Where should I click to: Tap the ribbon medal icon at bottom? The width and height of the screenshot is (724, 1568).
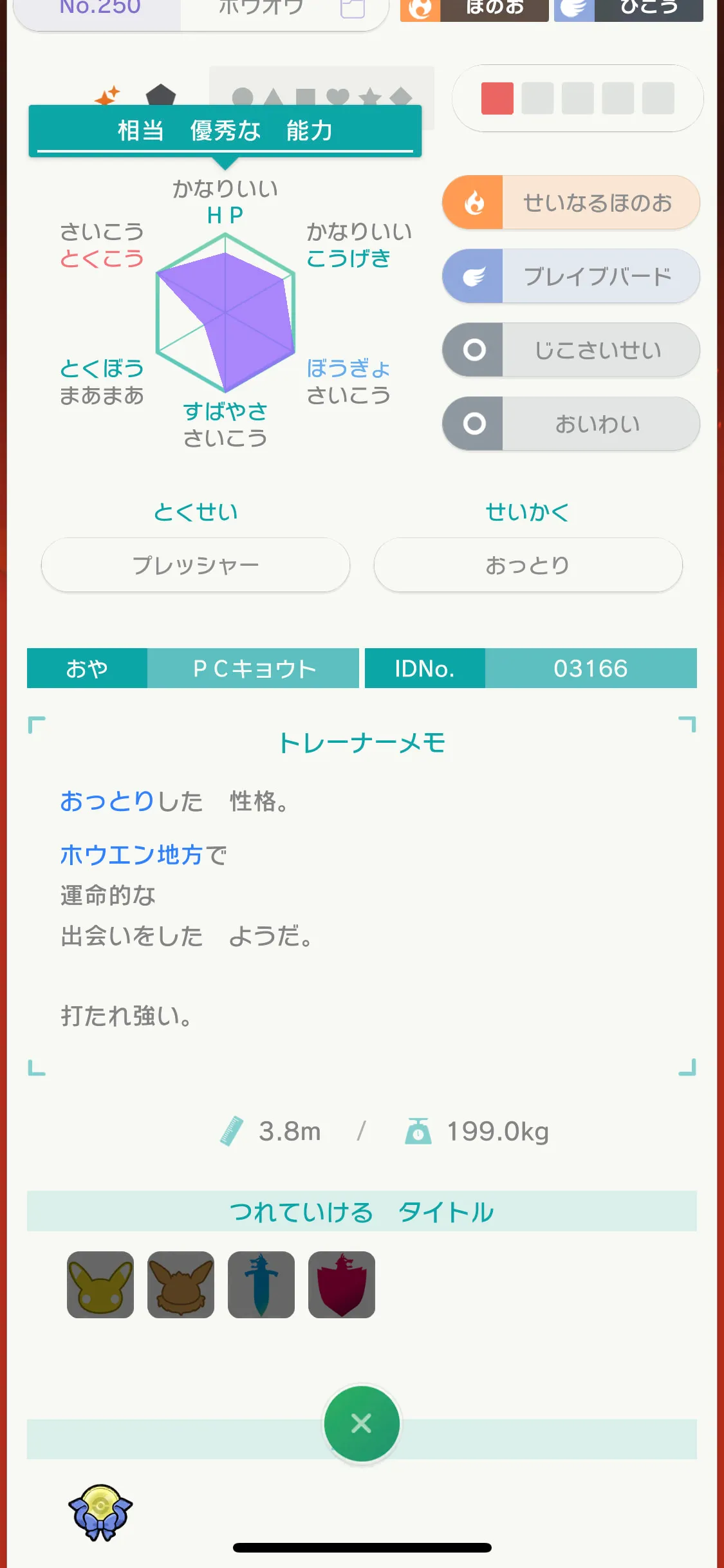click(x=100, y=1512)
